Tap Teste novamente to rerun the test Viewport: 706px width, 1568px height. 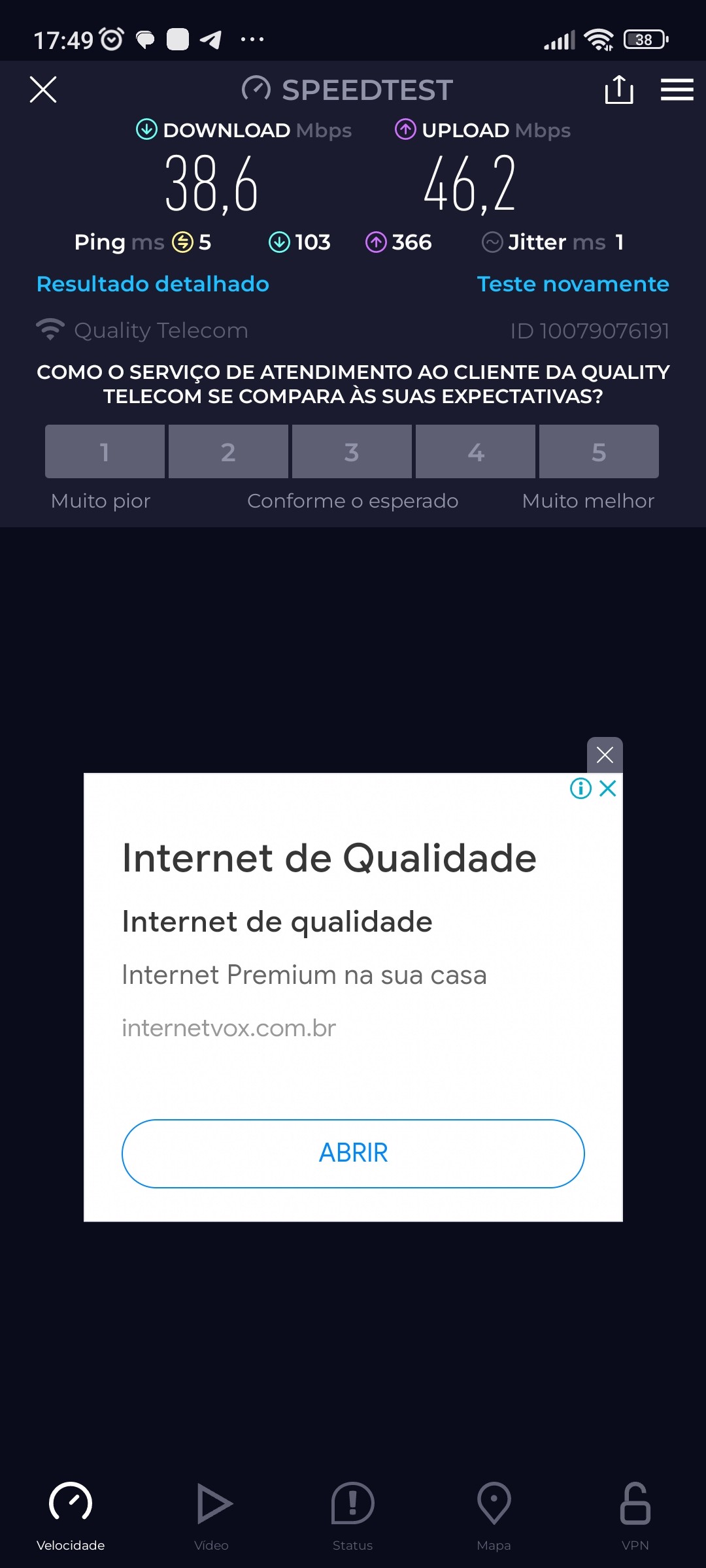[x=573, y=284]
